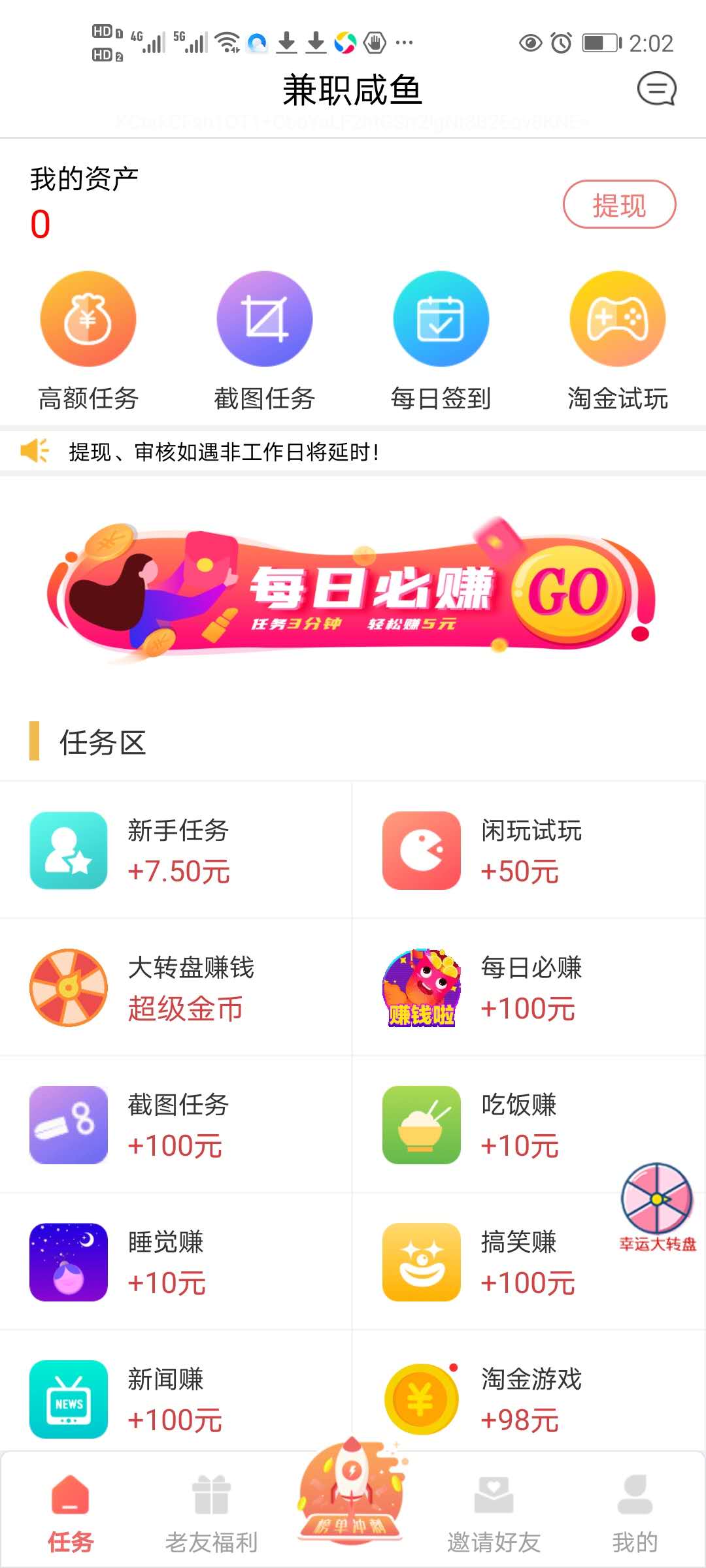
Task: Open the message icon in header
Action: click(656, 89)
